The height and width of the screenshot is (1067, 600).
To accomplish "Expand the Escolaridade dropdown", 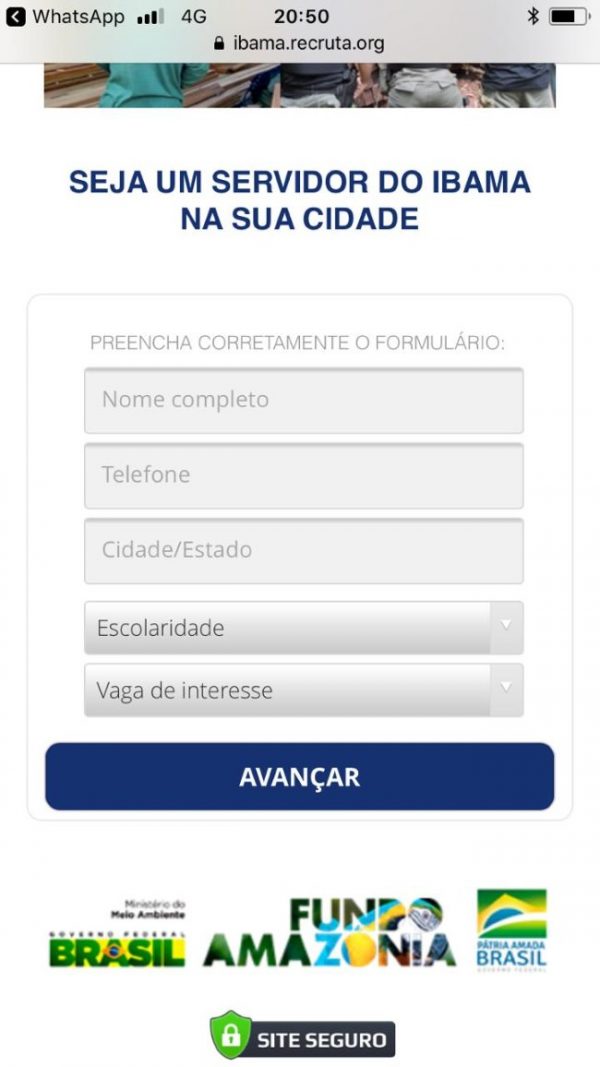I will [x=303, y=628].
